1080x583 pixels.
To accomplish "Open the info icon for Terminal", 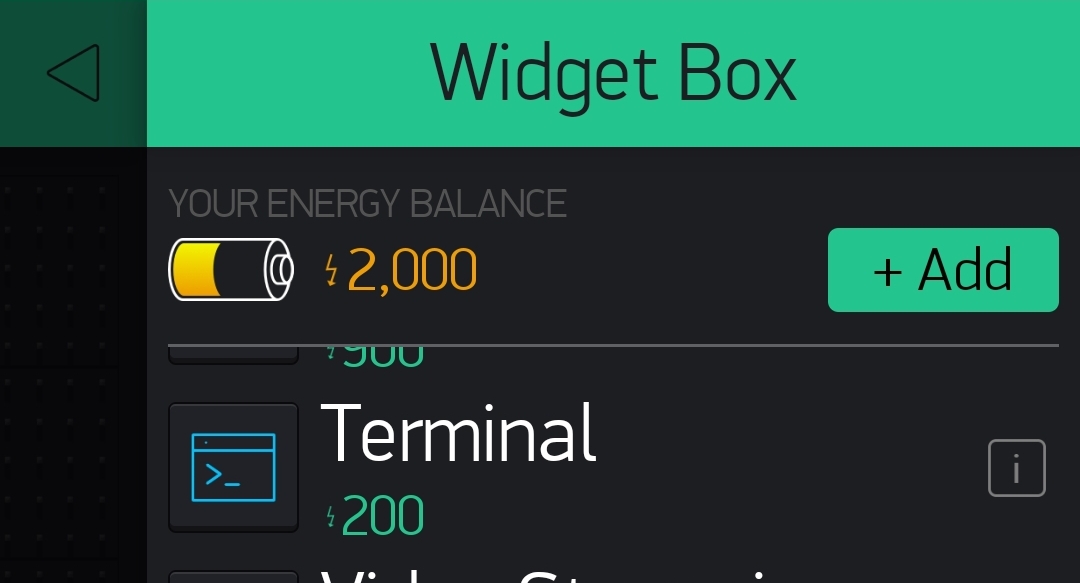I will coord(1016,468).
